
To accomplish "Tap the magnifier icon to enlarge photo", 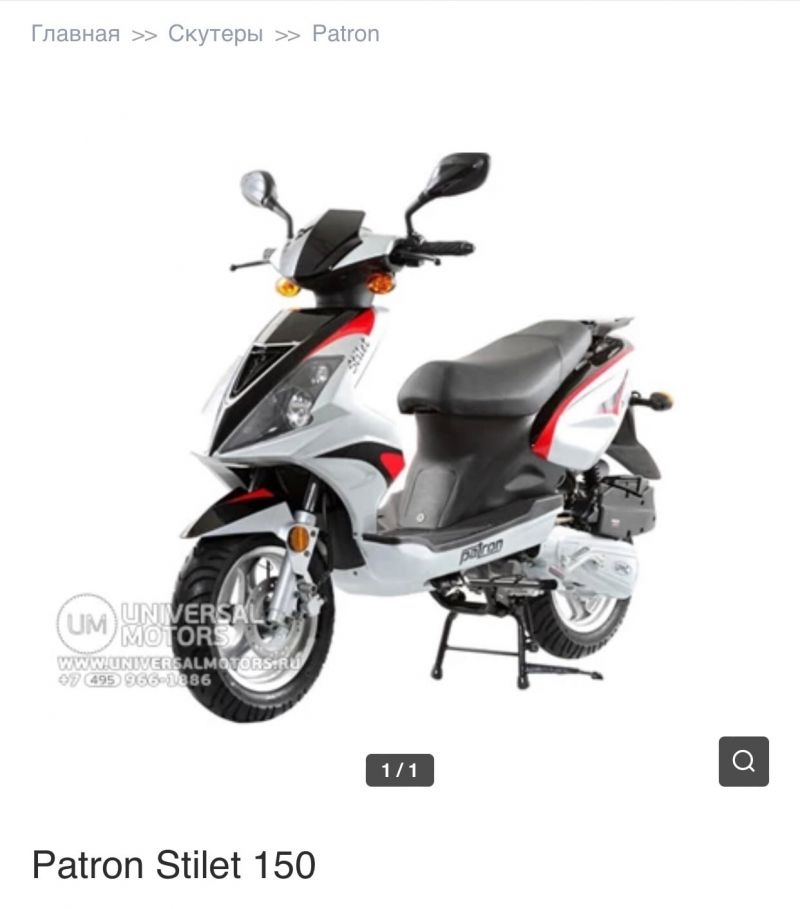I will point(743,761).
